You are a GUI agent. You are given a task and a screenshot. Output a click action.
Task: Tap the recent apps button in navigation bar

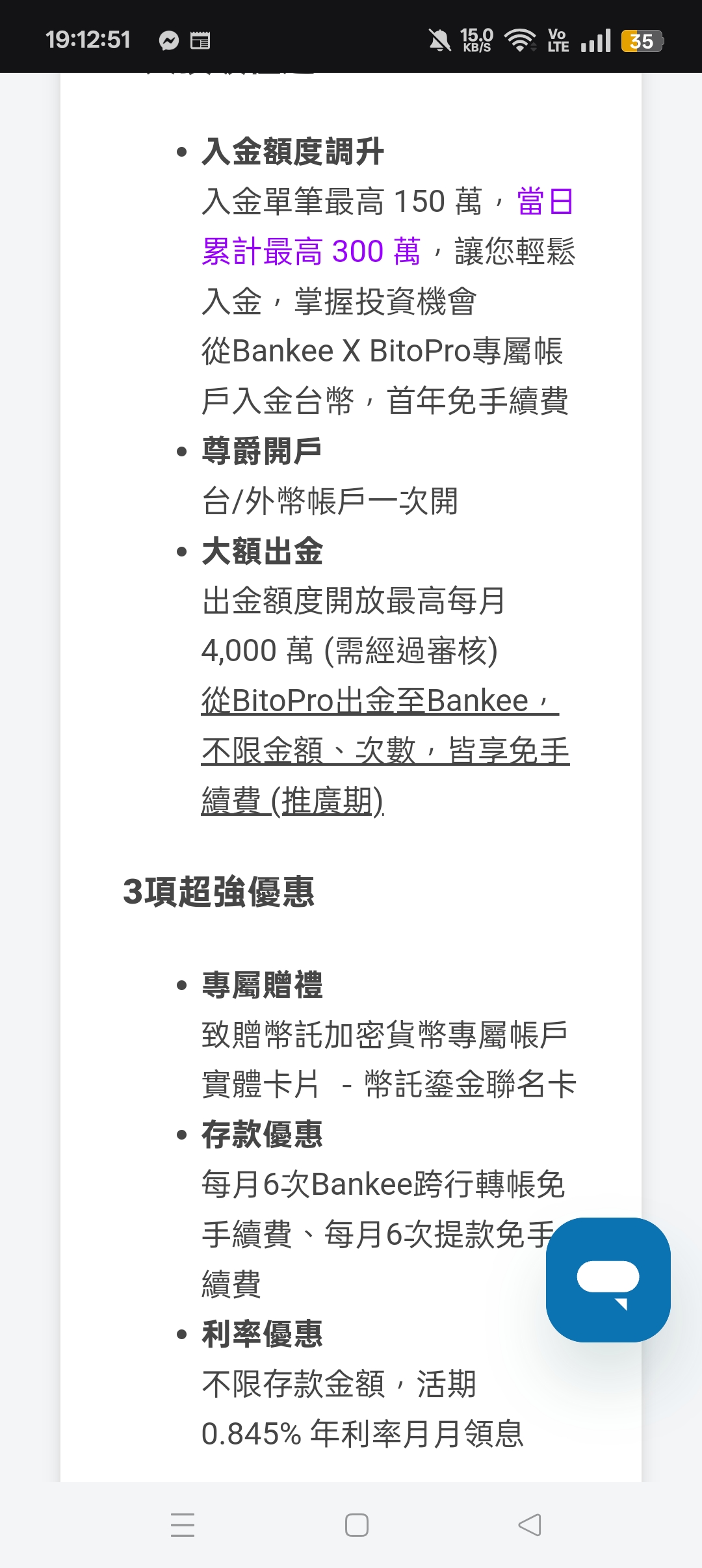pyautogui.click(x=183, y=1524)
